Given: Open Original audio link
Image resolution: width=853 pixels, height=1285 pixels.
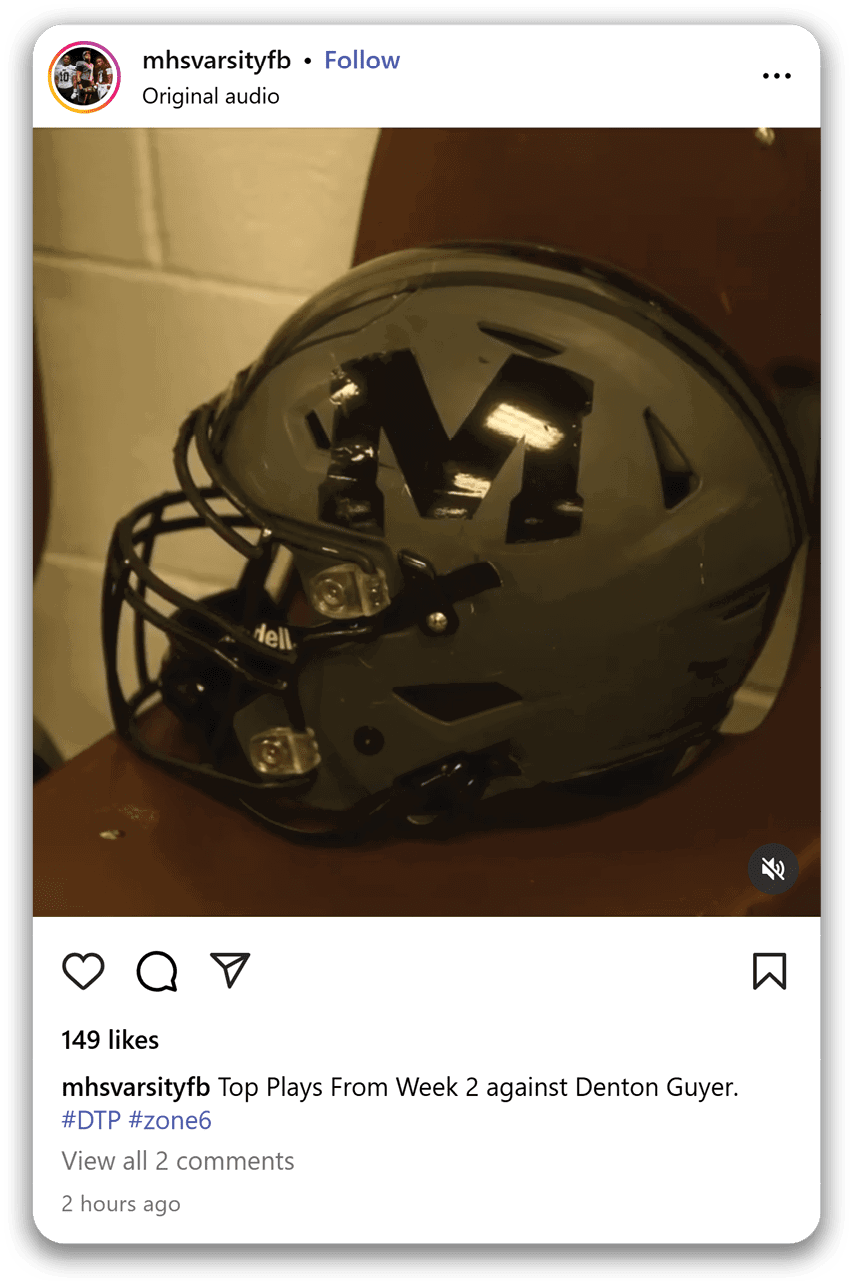Looking at the screenshot, I should click(x=210, y=96).
